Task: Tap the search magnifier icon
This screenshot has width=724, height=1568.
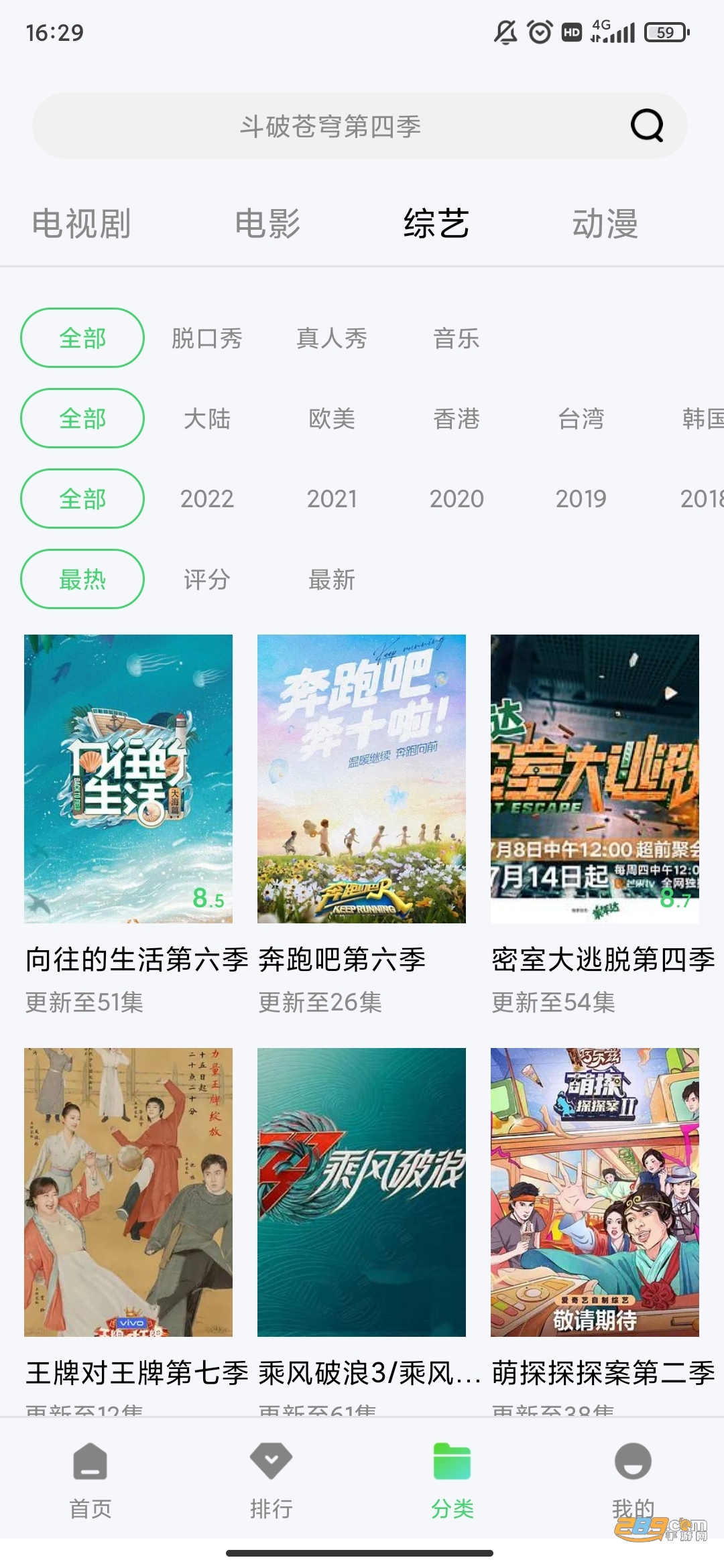Action: [x=646, y=126]
